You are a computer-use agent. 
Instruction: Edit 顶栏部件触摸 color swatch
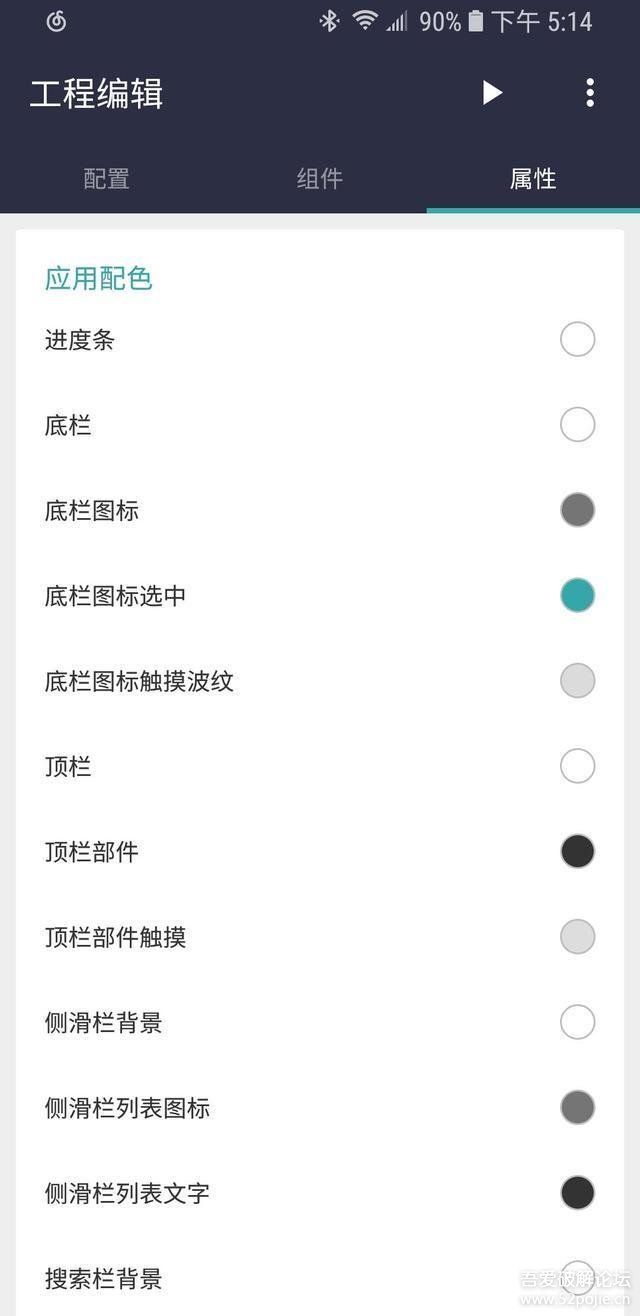[577, 937]
